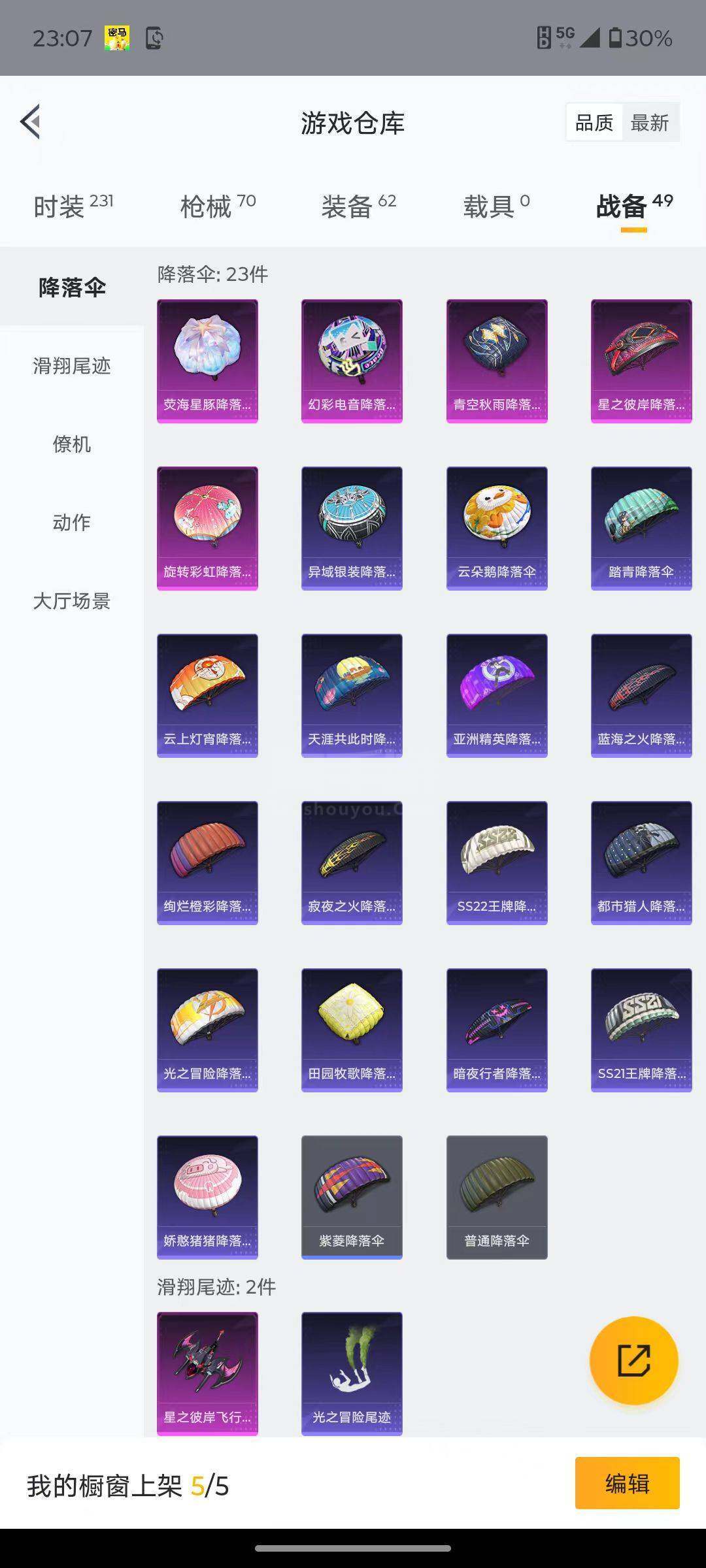Screen dimensions: 706x1568
Task: Switch to the 装备 tab
Action: coord(359,206)
